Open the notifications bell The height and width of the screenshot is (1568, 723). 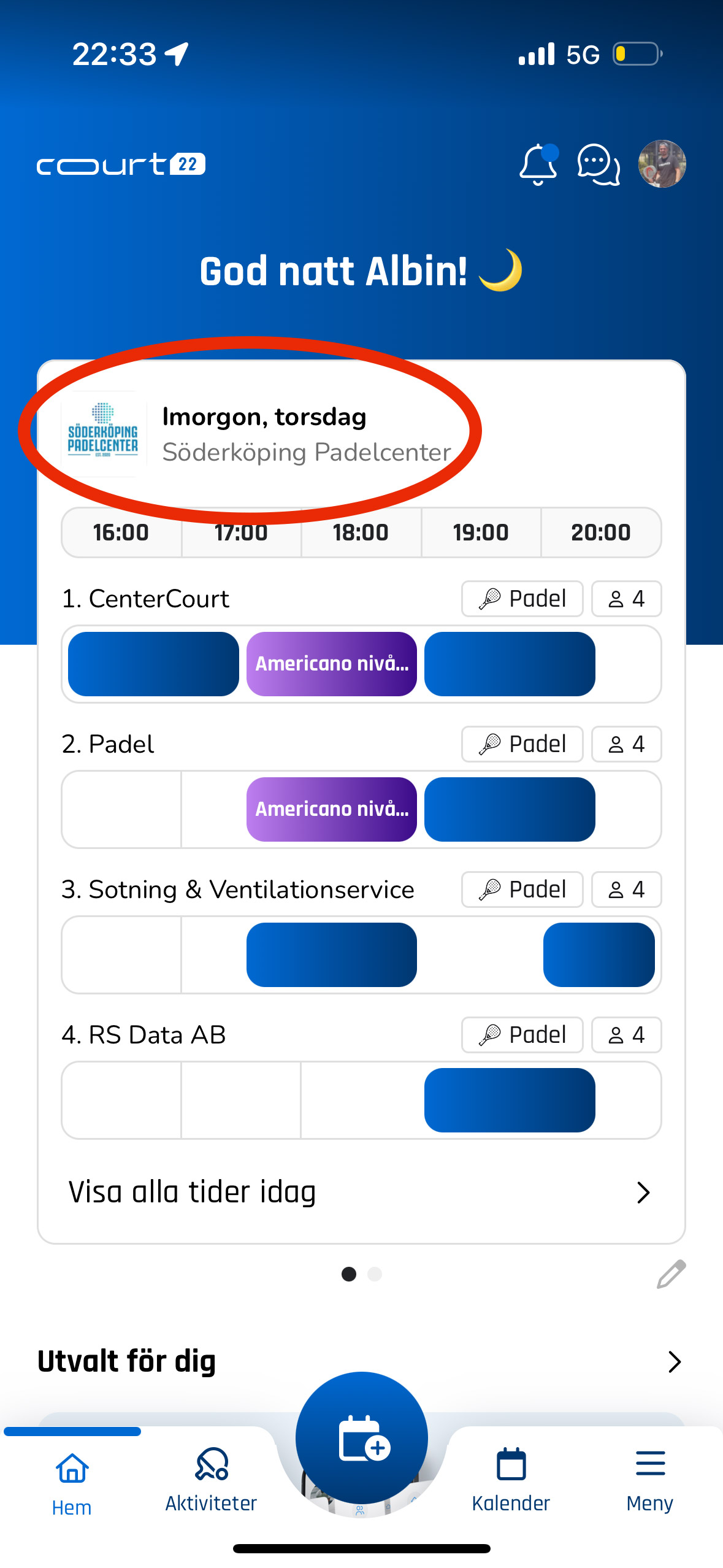click(x=538, y=164)
